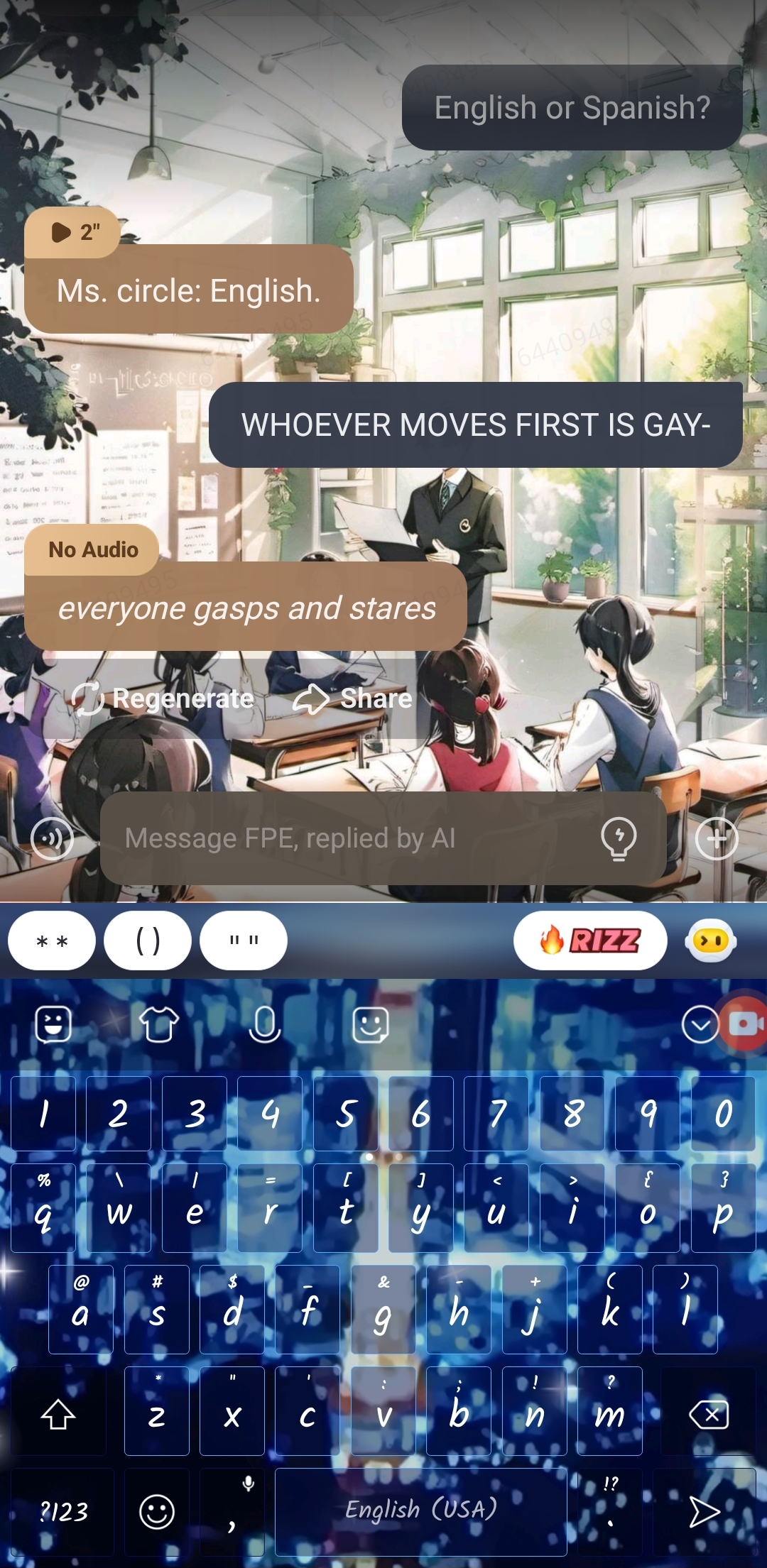Insert parentheses shortcut chip
This screenshot has height=1568, width=767.
[148, 941]
